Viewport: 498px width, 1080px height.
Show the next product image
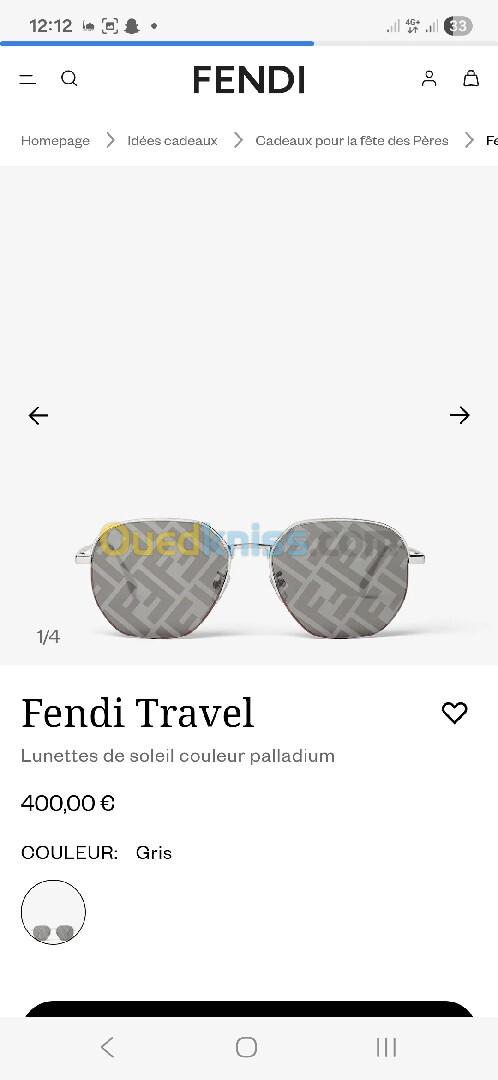tap(459, 415)
